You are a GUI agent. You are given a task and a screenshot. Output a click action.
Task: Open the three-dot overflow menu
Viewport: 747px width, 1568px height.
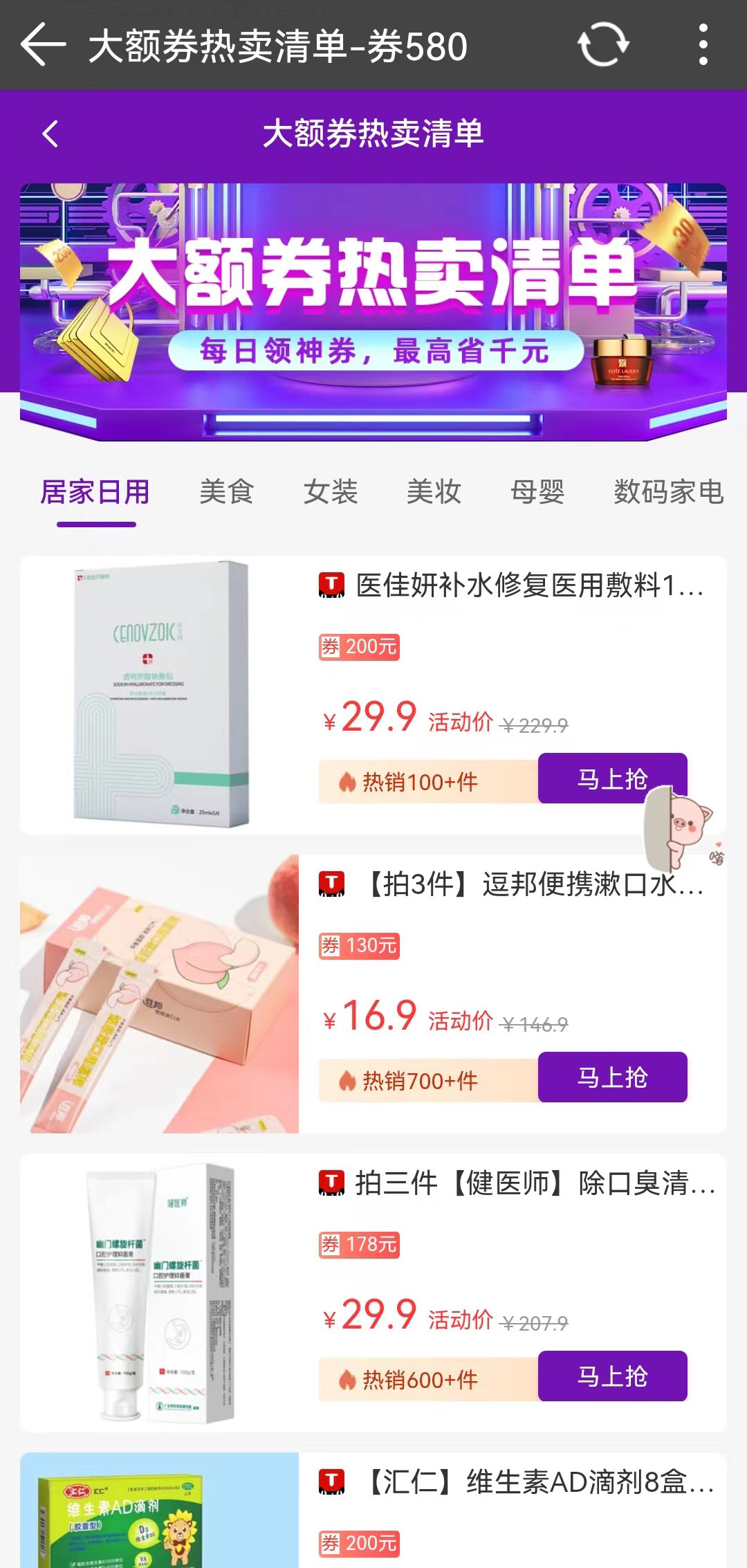coord(703,45)
